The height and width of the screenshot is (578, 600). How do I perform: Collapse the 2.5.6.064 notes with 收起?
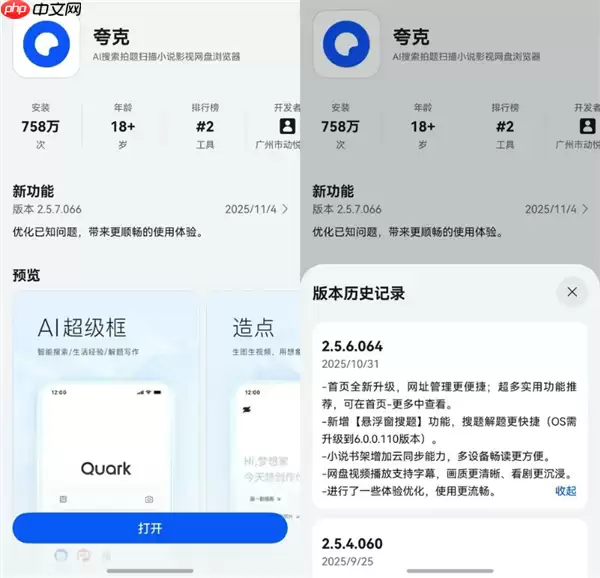(x=565, y=491)
